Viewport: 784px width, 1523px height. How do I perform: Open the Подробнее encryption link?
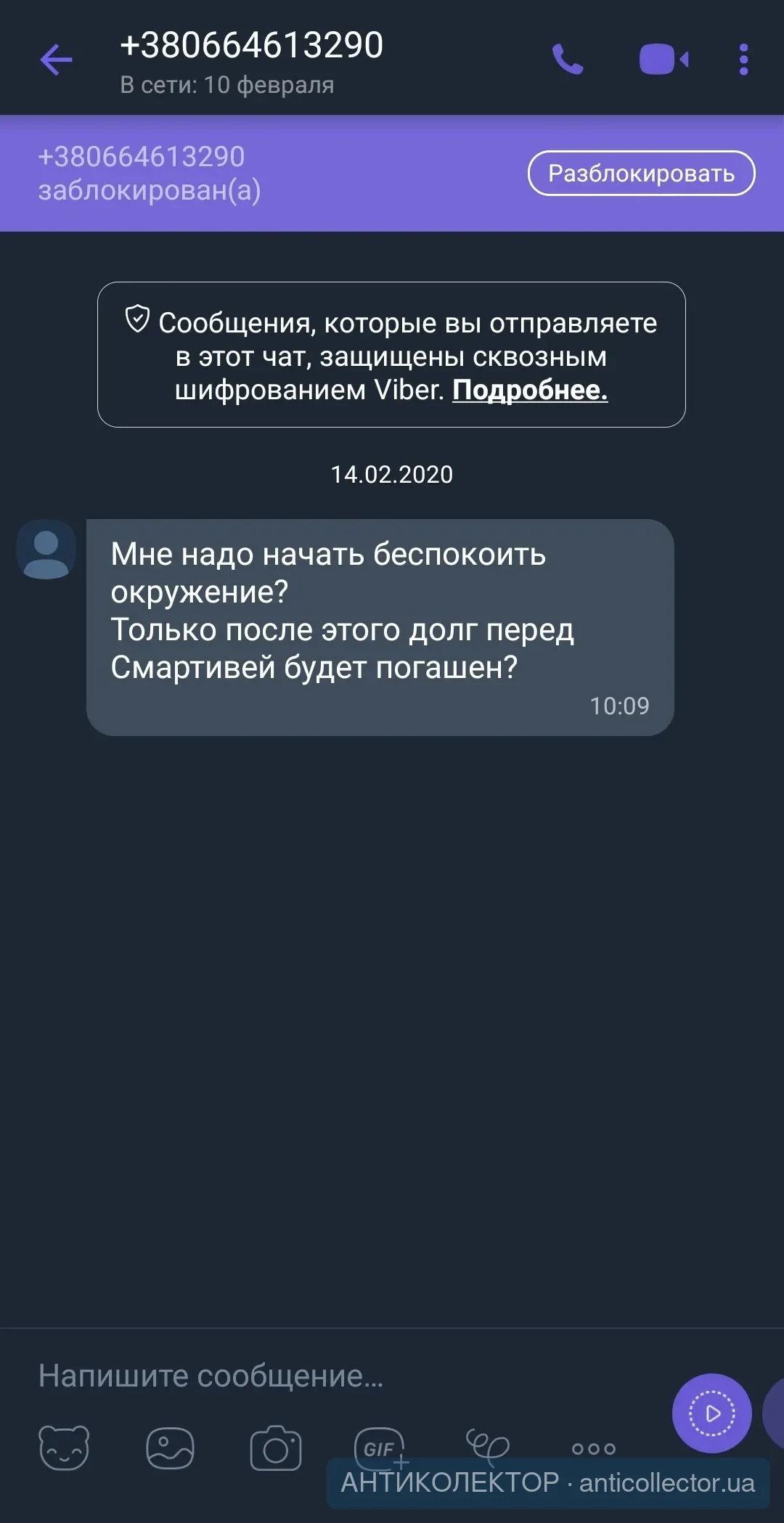click(x=530, y=391)
